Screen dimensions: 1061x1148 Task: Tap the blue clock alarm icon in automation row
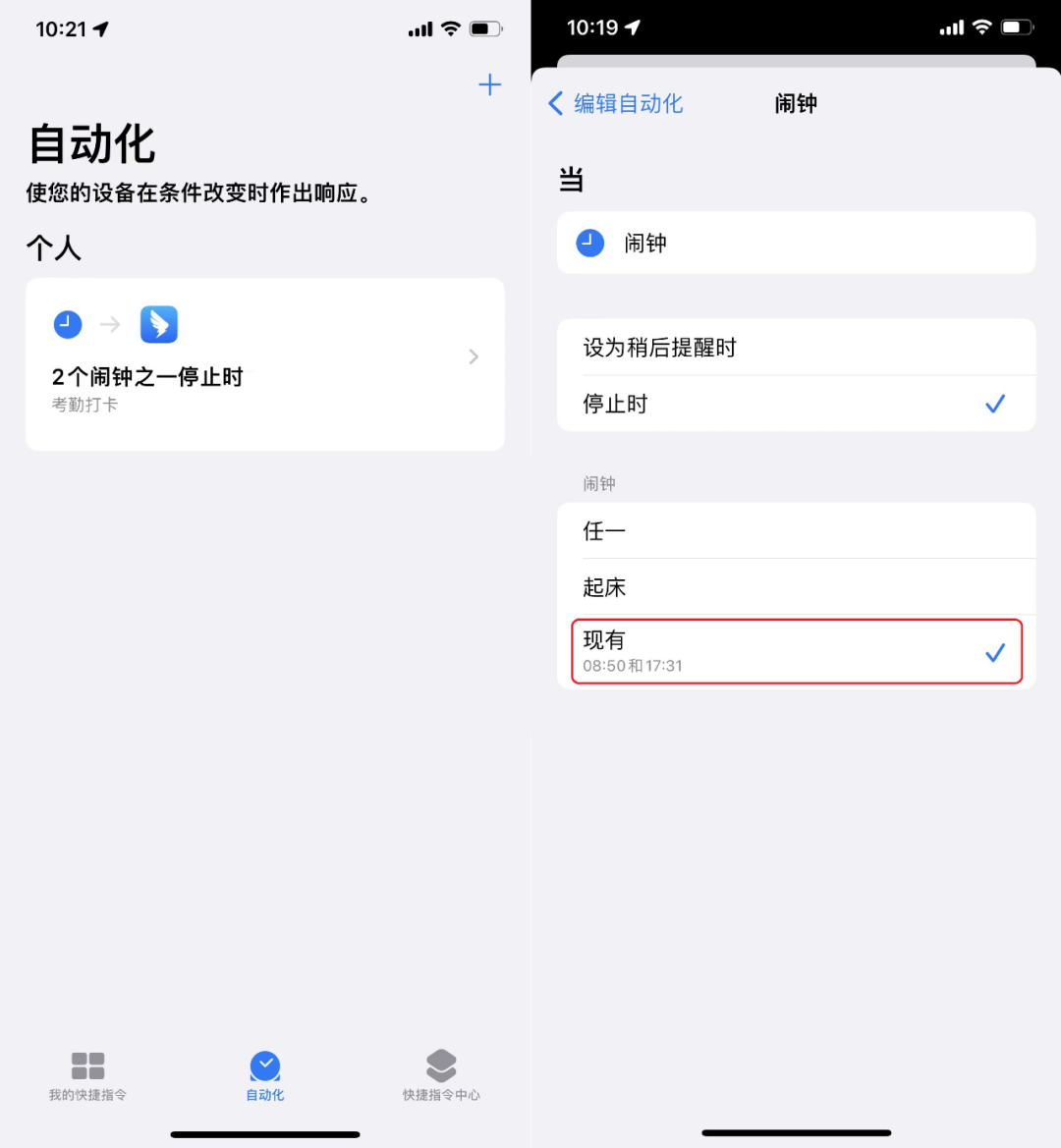[68, 324]
